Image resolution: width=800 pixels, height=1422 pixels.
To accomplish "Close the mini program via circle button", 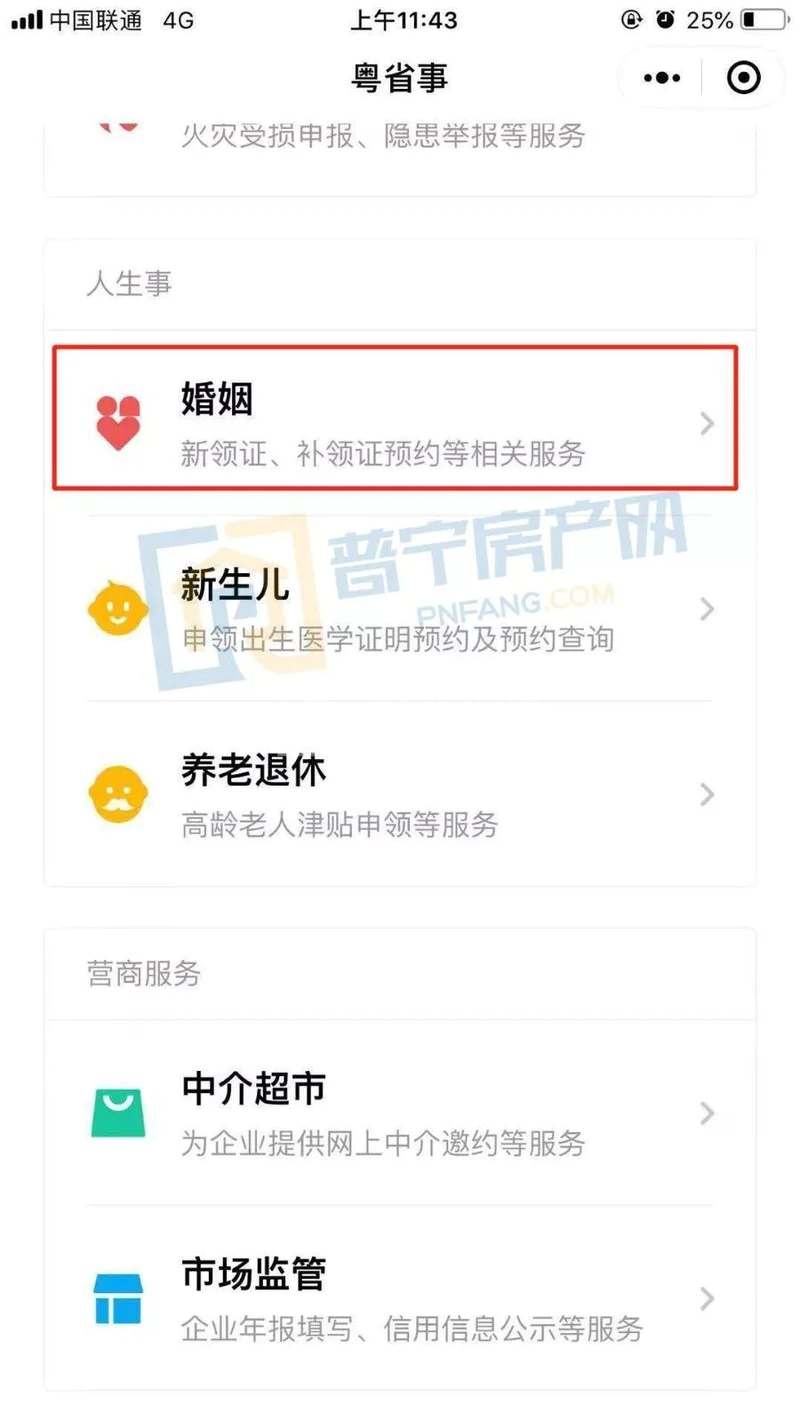I will click(743, 78).
